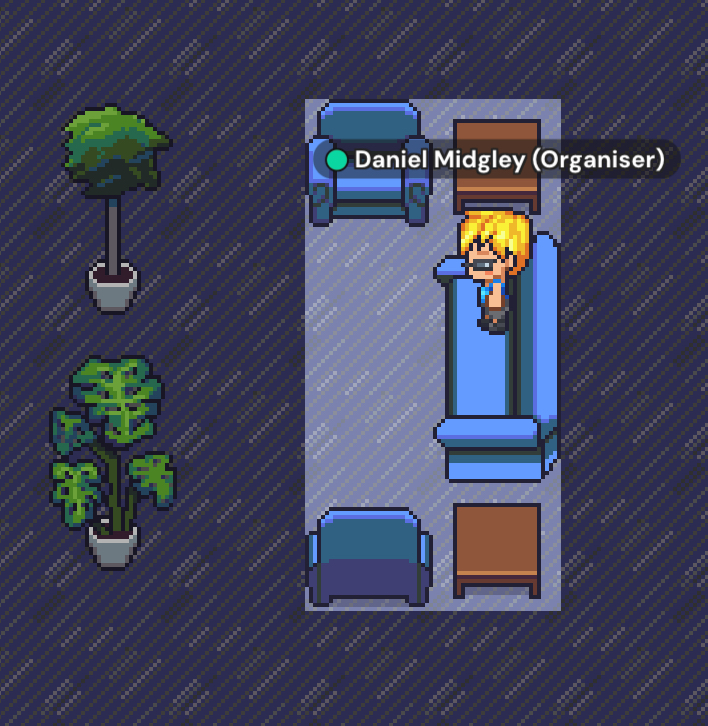
Task: Tap the Daniel Midgley (Organiser) name tag
Action: click(497, 160)
